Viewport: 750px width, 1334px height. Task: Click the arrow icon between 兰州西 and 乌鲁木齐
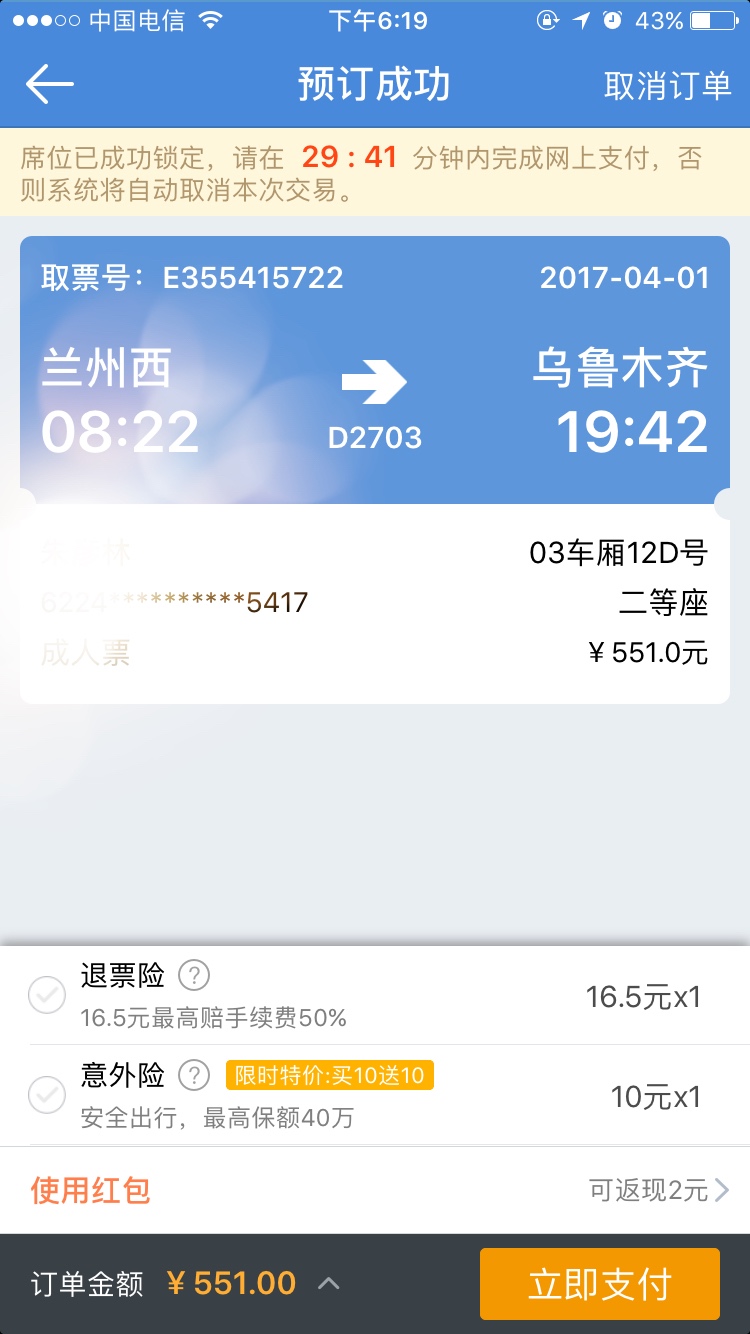(x=377, y=380)
